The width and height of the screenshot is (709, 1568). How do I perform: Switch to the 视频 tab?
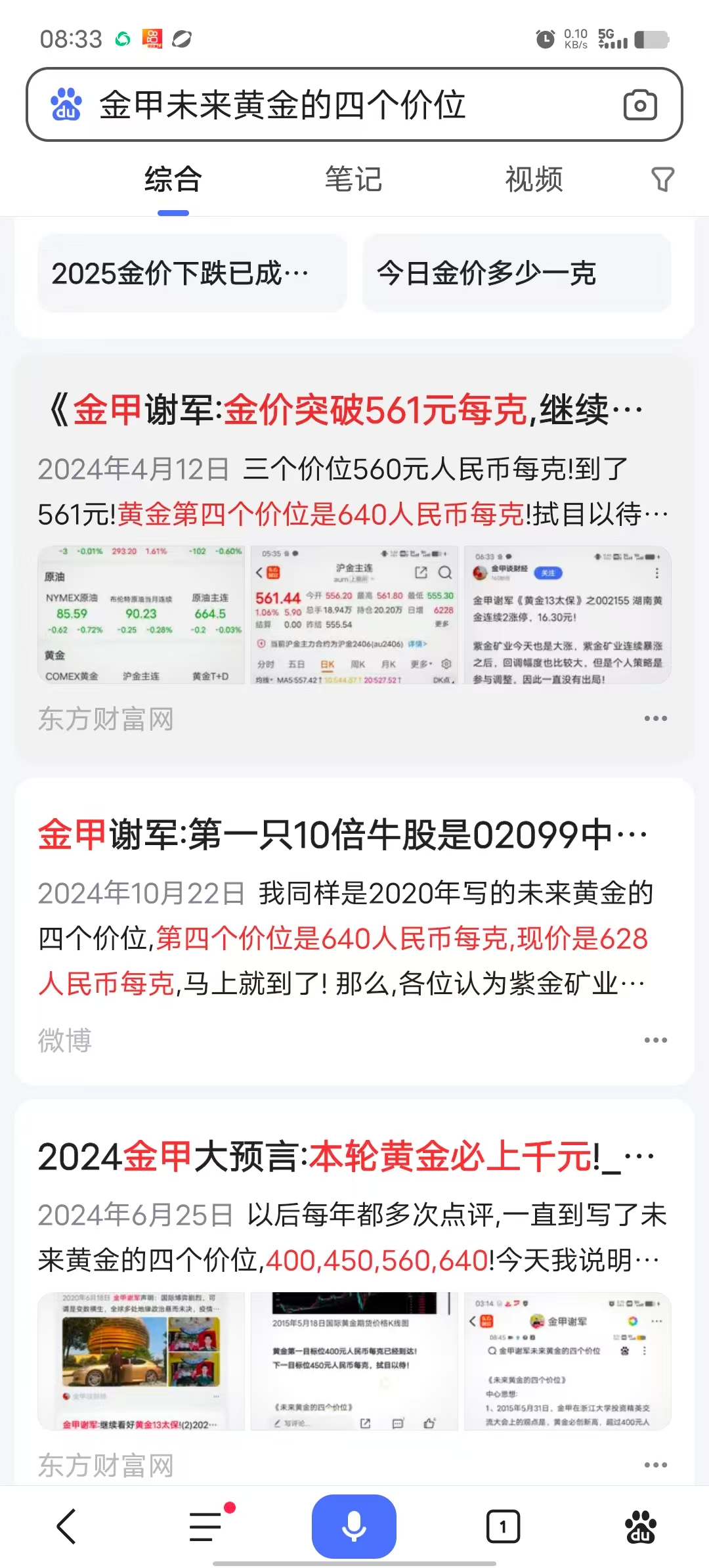coord(534,179)
